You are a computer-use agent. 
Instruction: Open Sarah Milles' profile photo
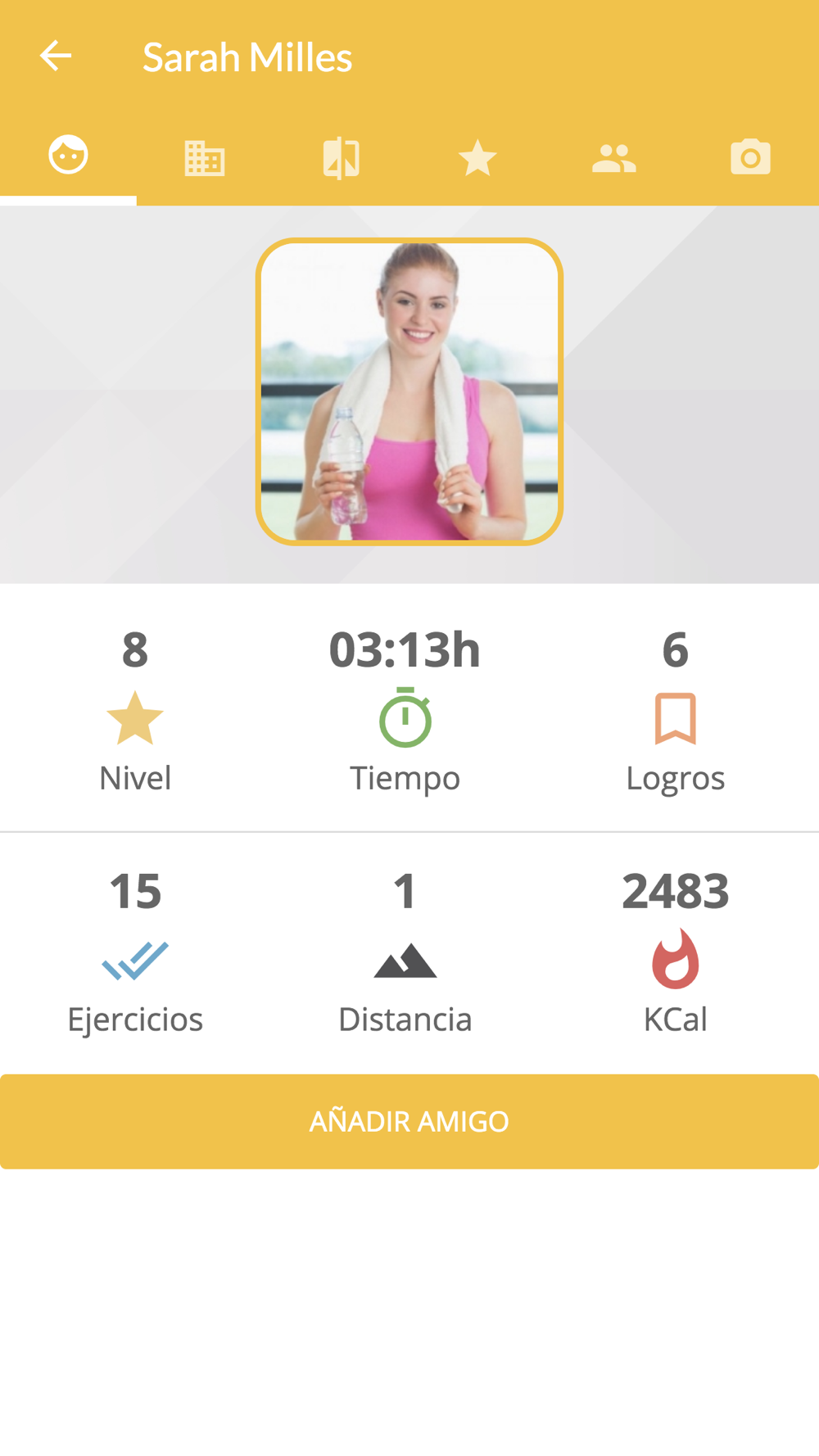[409, 391]
